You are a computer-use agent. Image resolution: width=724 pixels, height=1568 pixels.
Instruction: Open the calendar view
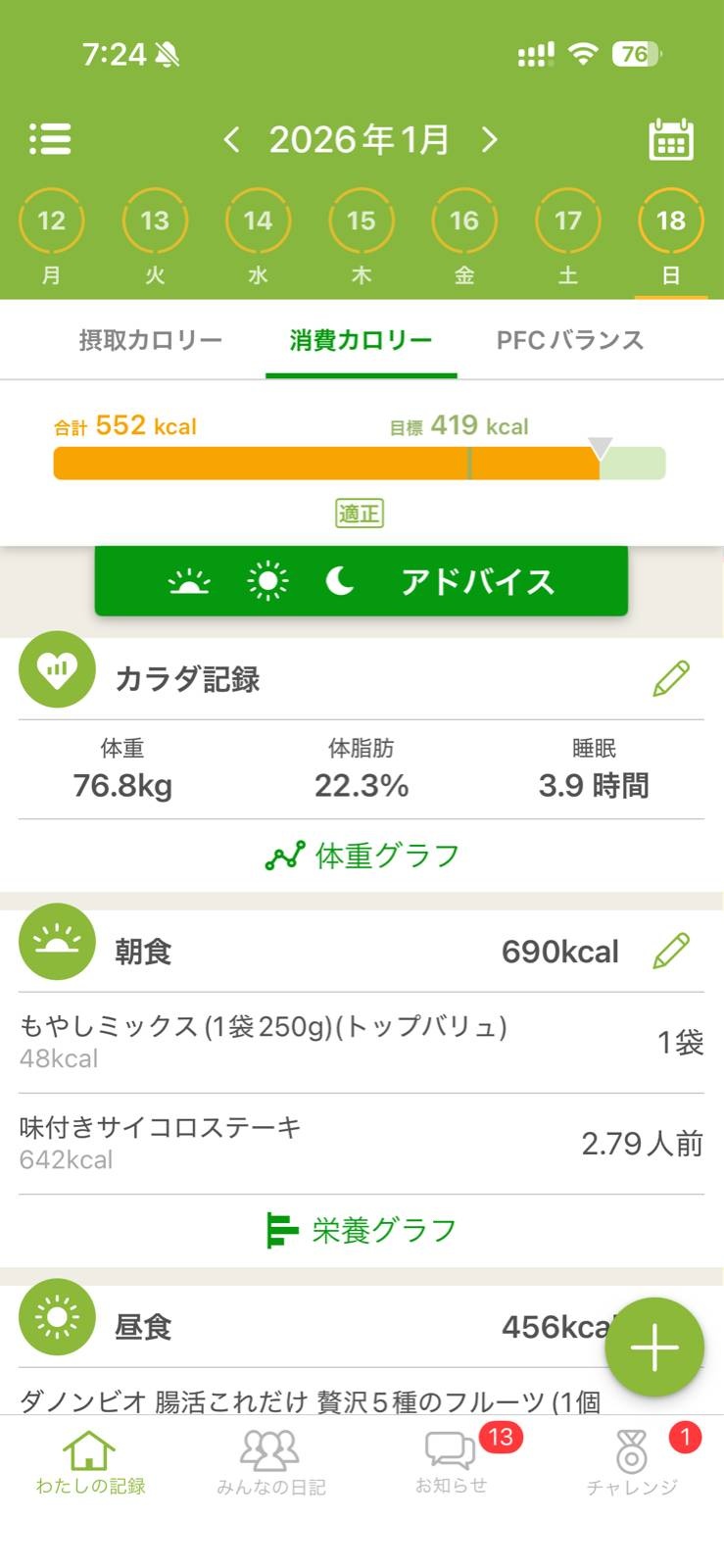(671, 140)
